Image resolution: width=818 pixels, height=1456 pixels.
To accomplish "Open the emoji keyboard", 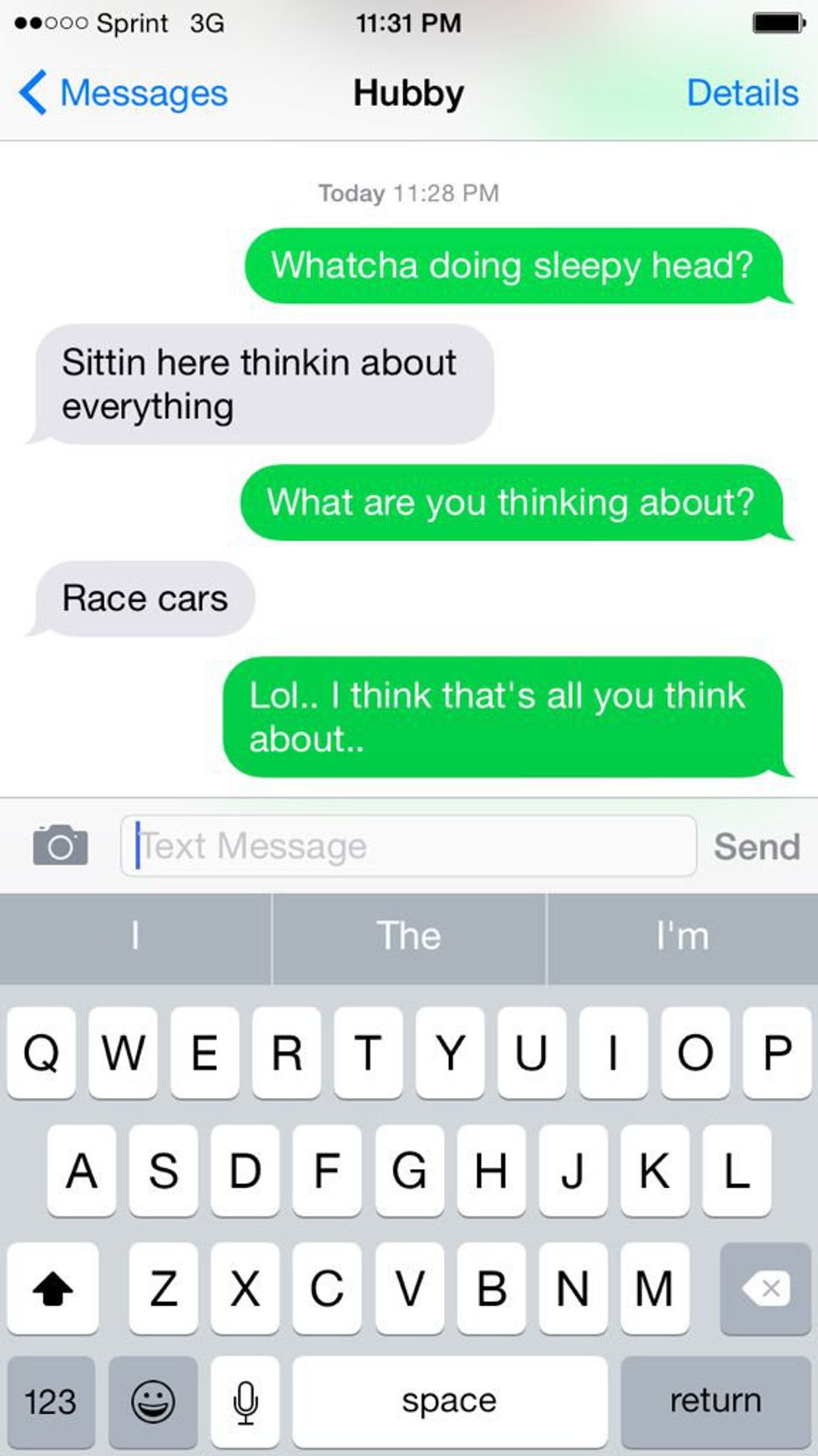I will point(154,1401).
